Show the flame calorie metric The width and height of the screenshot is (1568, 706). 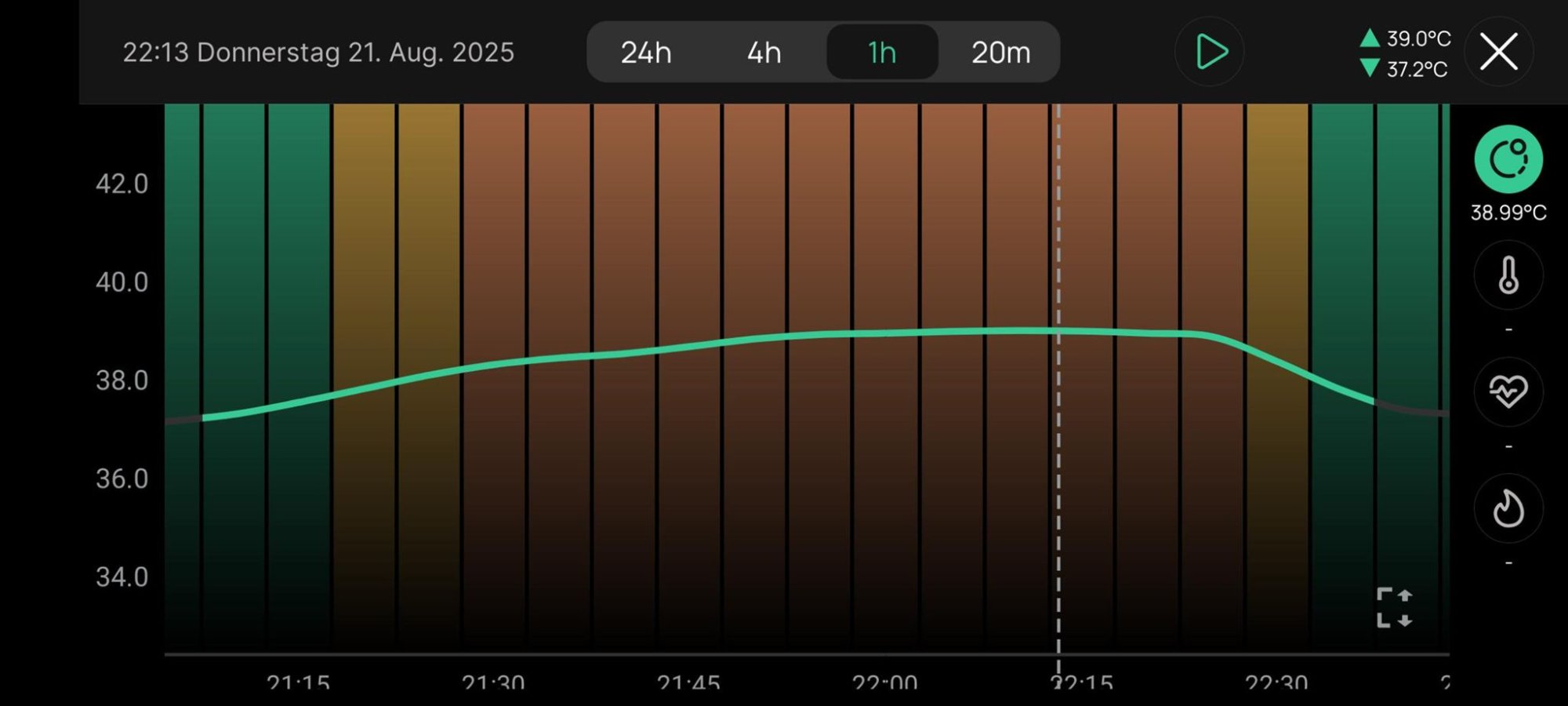(x=1508, y=508)
